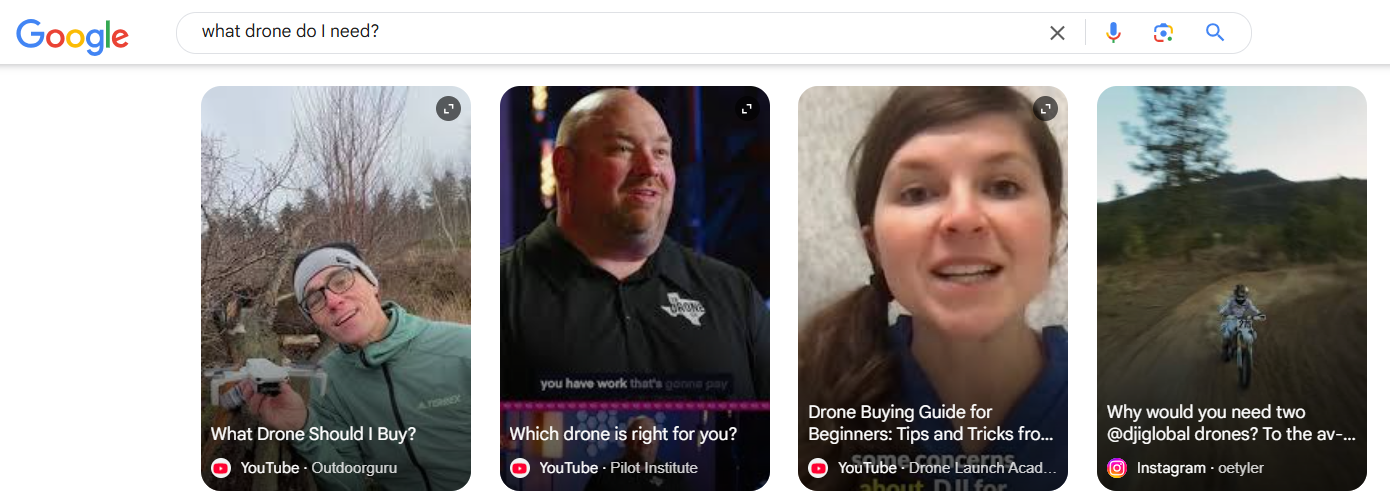The width and height of the screenshot is (1390, 504).
Task: Expand the Drone Launch Academy video preview
Action: pyautogui.click(x=1044, y=109)
